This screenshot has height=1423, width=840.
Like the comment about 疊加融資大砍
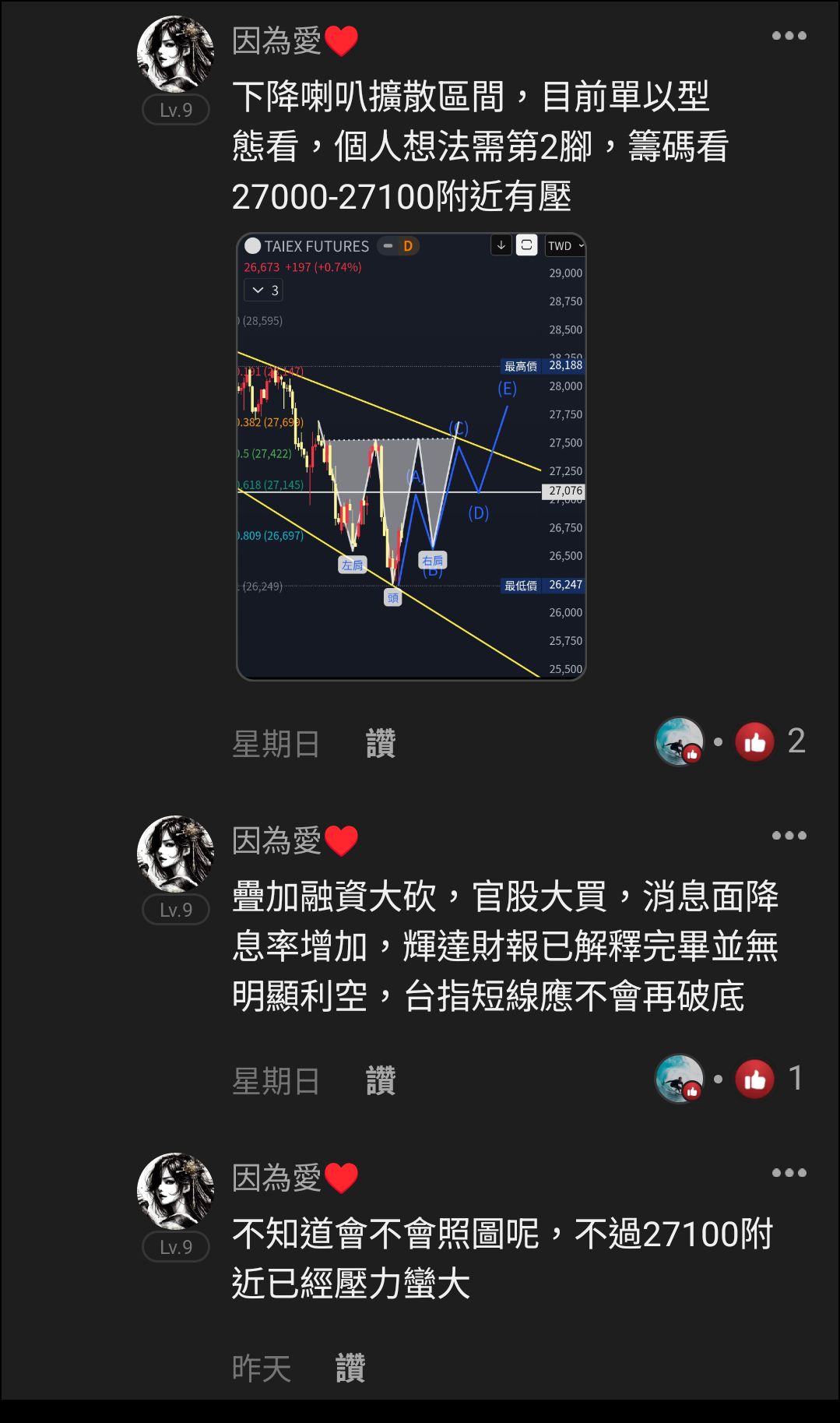click(381, 1080)
